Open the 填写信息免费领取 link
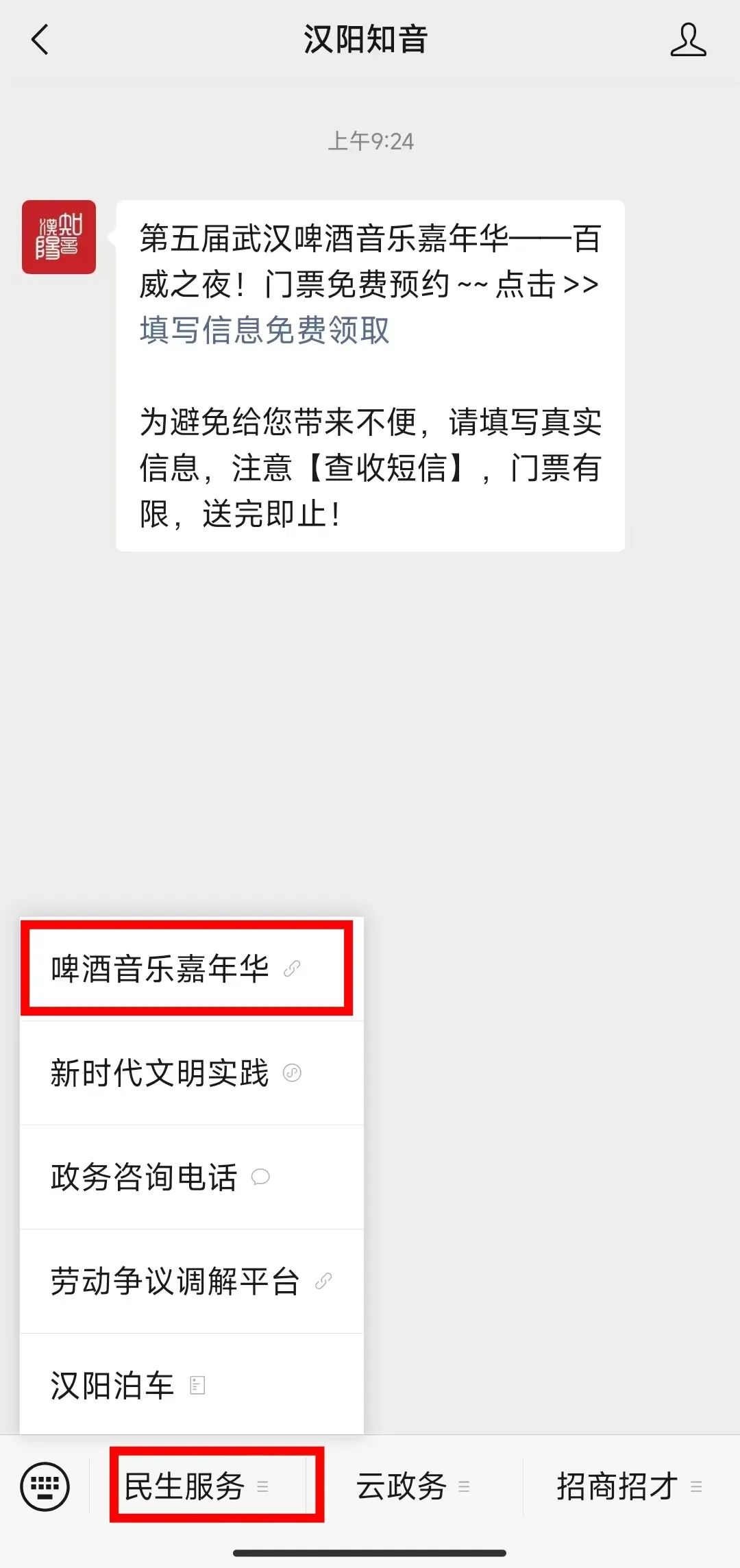This screenshot has height=1568, width=740. 264,330
